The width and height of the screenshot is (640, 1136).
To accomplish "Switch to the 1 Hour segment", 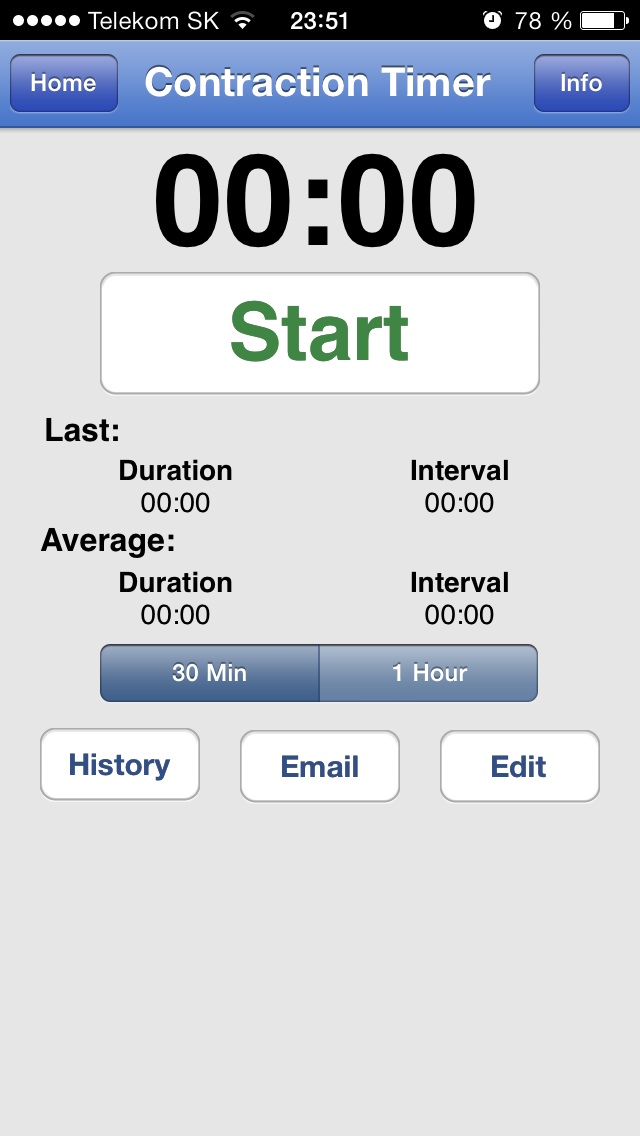I will [429, 673].
